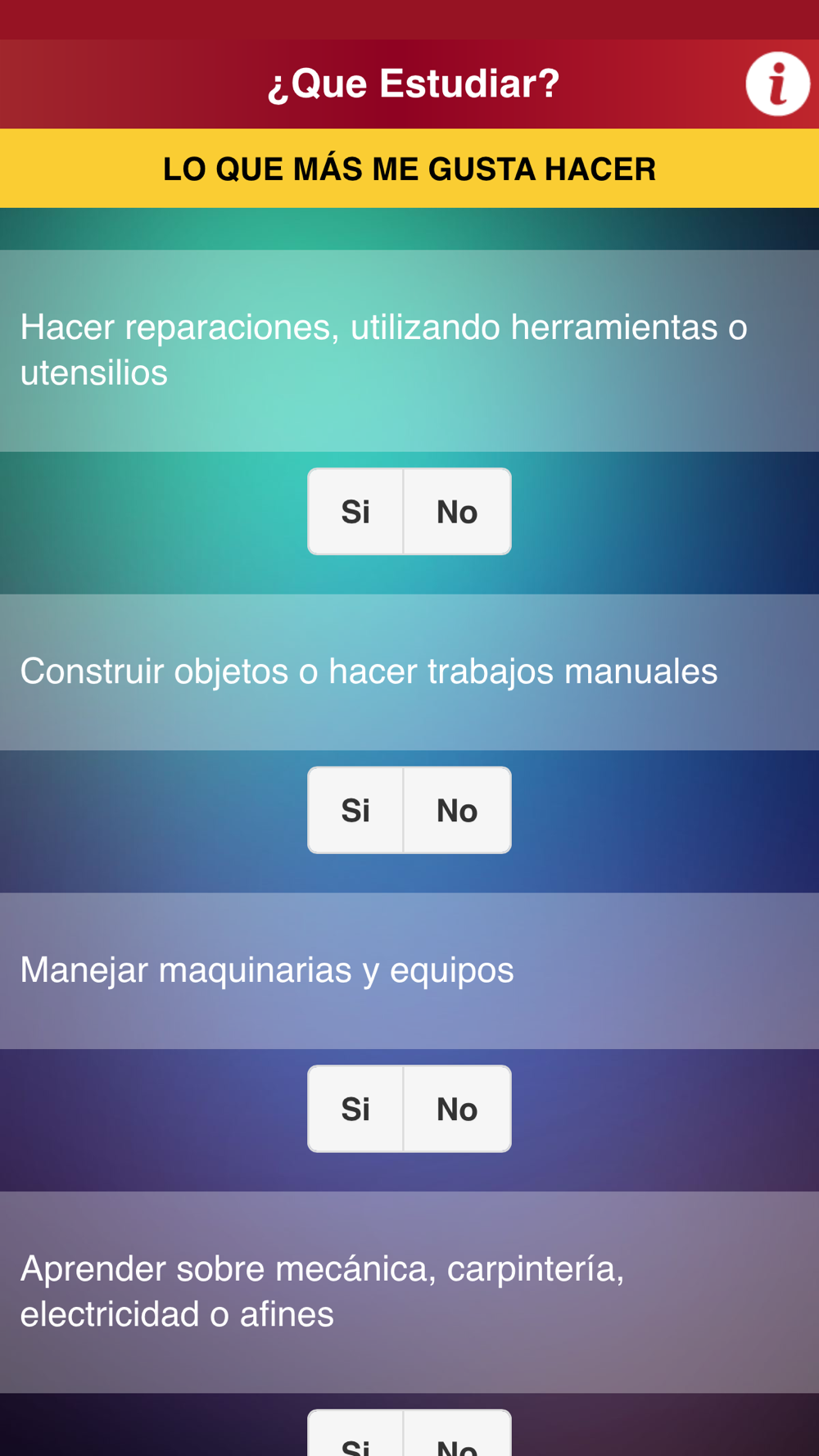This screenshot has height=1456, width=819.
Task: Choose Si for Manejar maquinarias y equipos
Action: coord(355,1110)
